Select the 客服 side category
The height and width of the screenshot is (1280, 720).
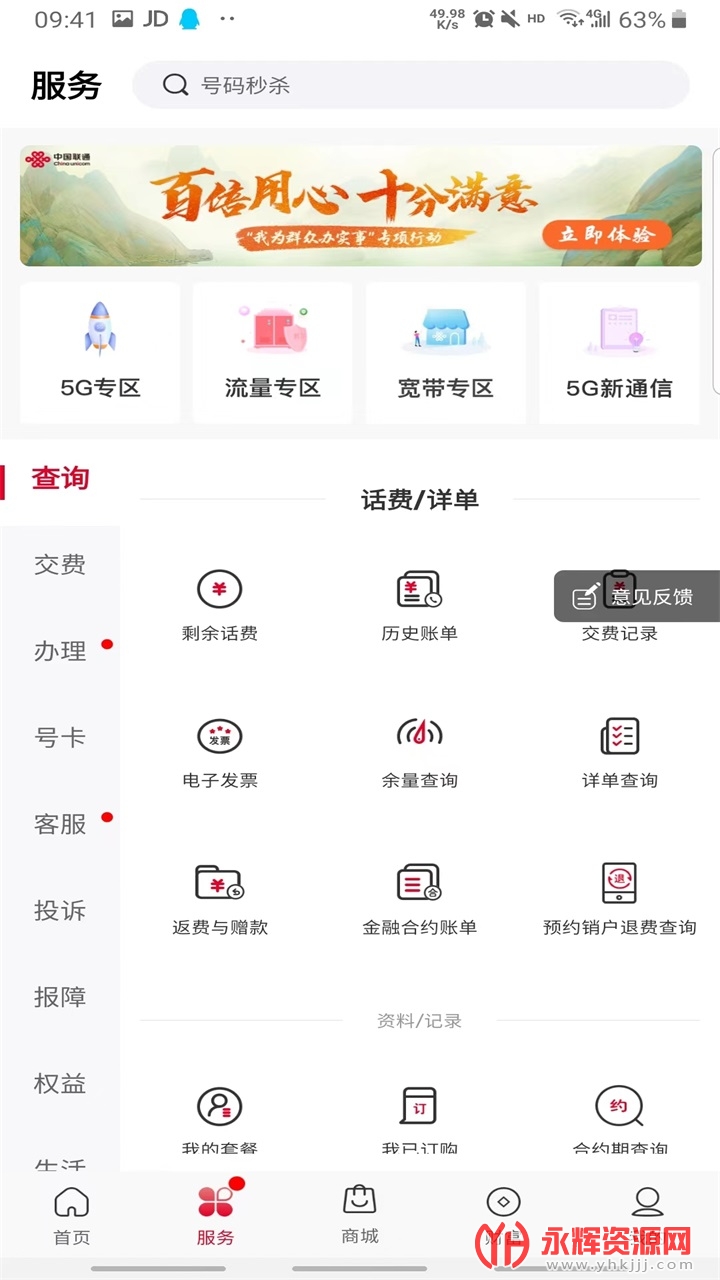pos(60,825)
